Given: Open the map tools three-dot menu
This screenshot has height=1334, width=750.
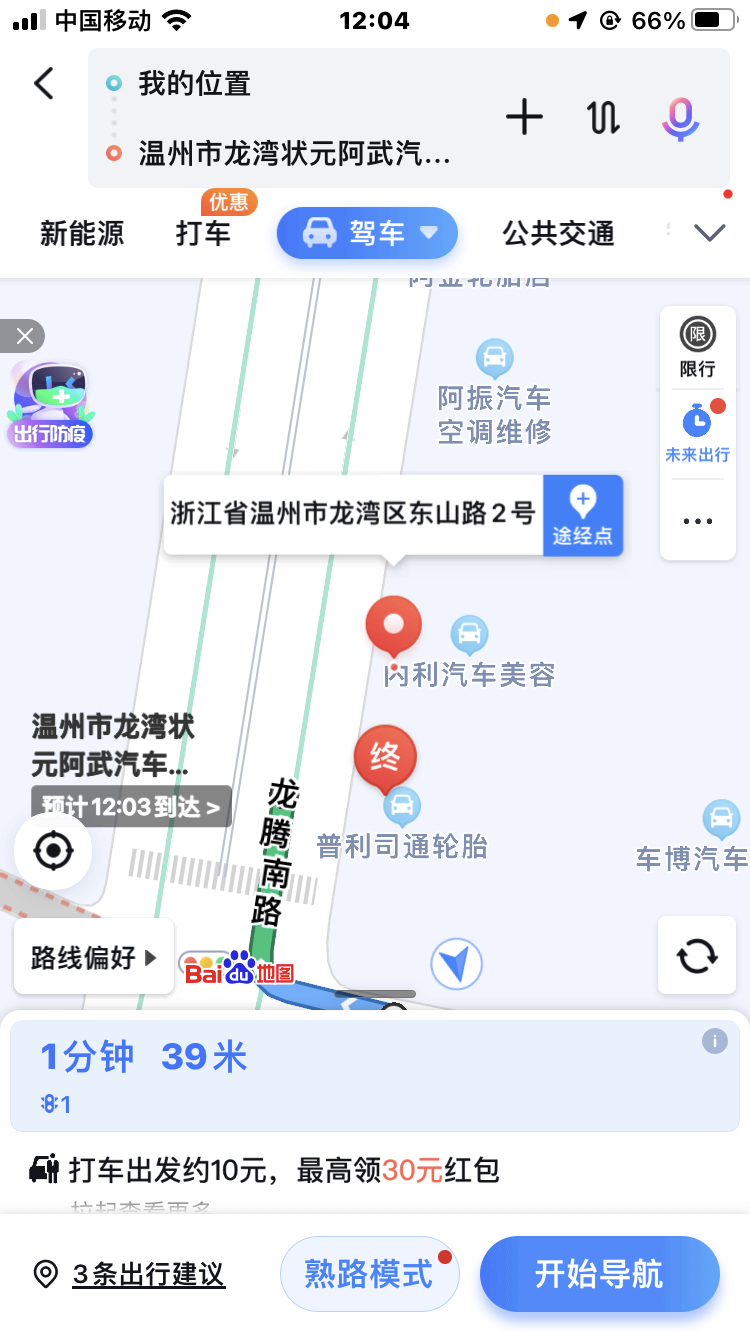Looking at the screenshot, I should pyautogui.click(x=698, y=520).
